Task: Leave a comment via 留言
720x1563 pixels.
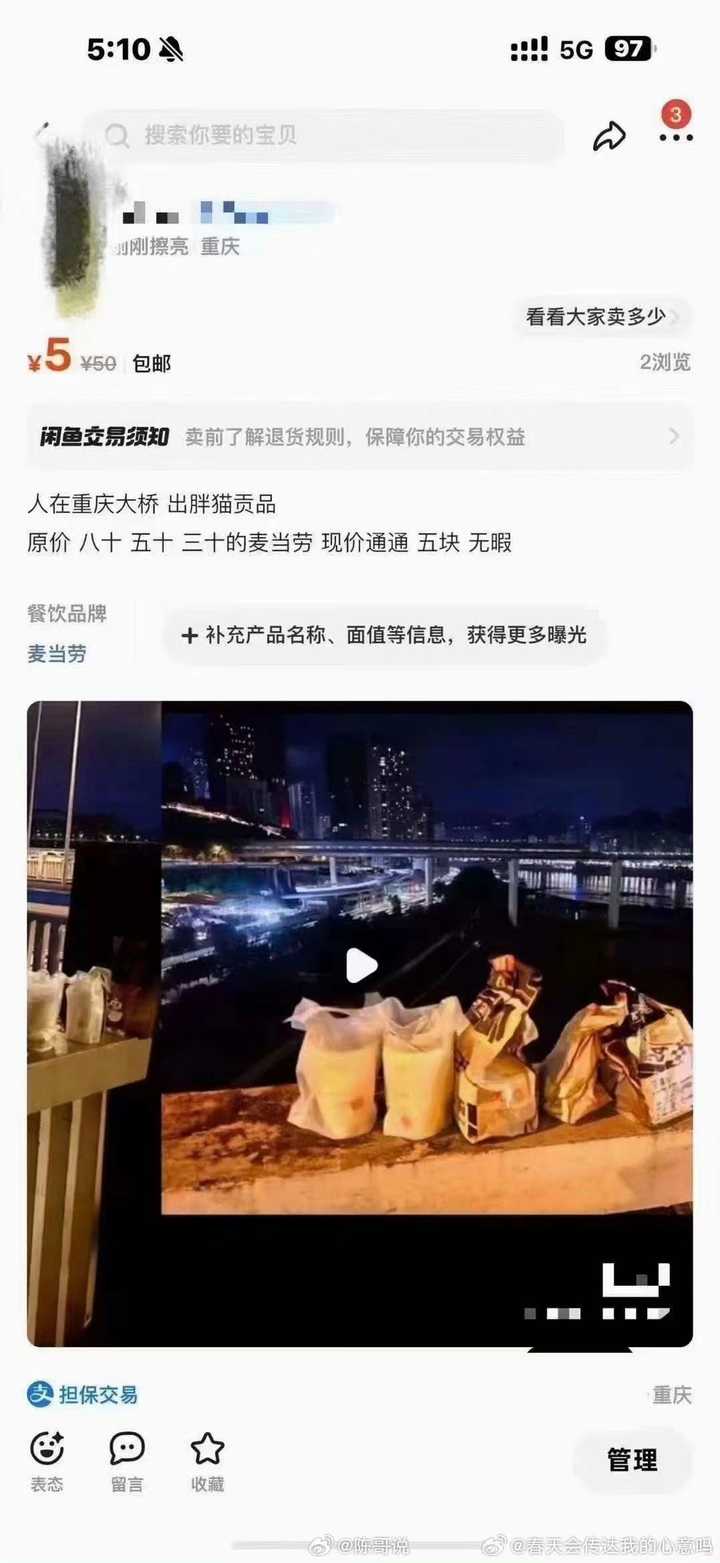Action: click(x=127, y=1460)
